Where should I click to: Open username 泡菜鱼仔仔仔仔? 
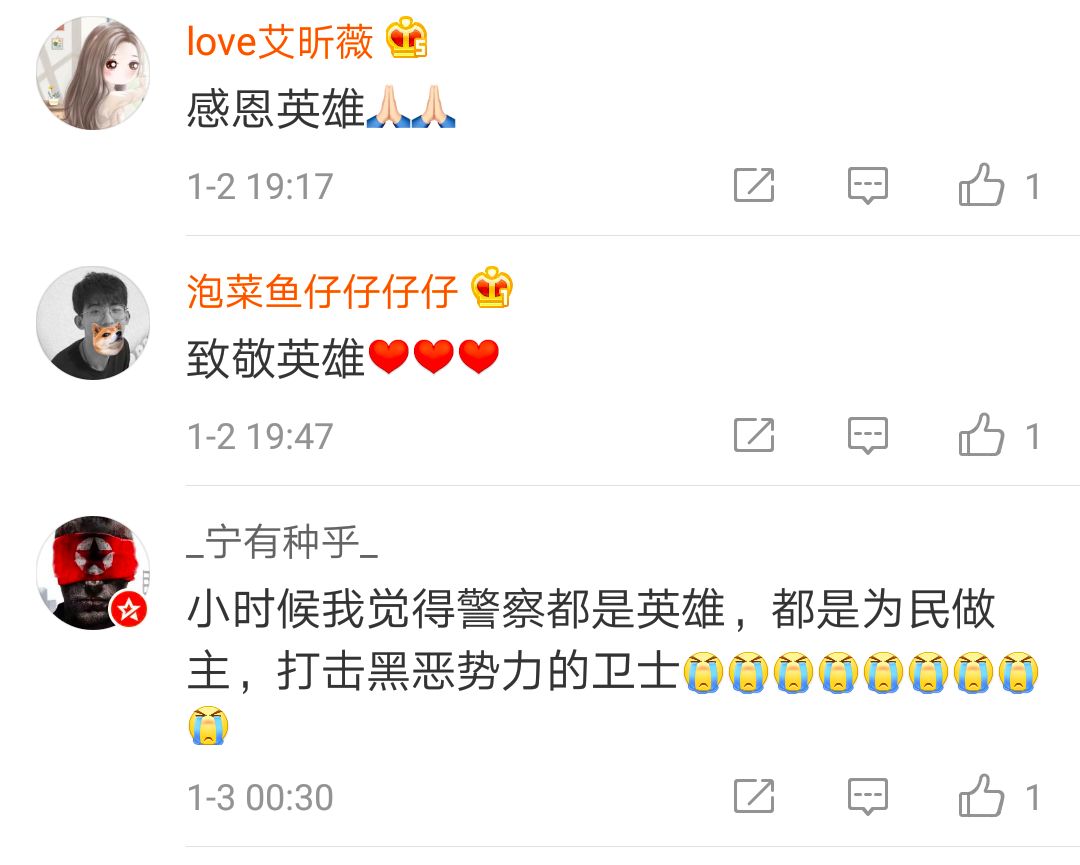(x=322, y=291)
